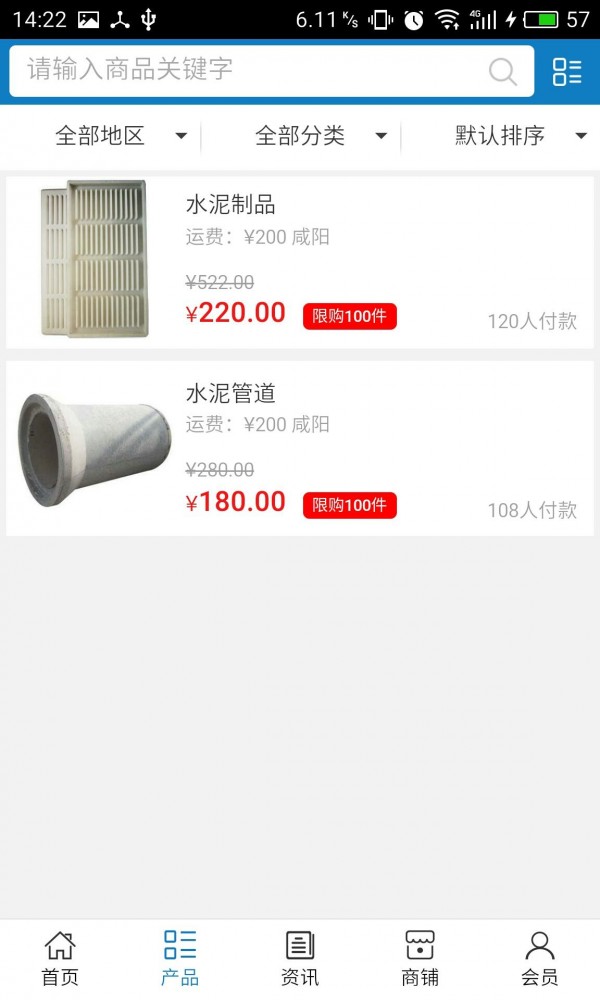Select the 产品 products tab
The width and height of the screenshot is (600, 1000).
180,959
